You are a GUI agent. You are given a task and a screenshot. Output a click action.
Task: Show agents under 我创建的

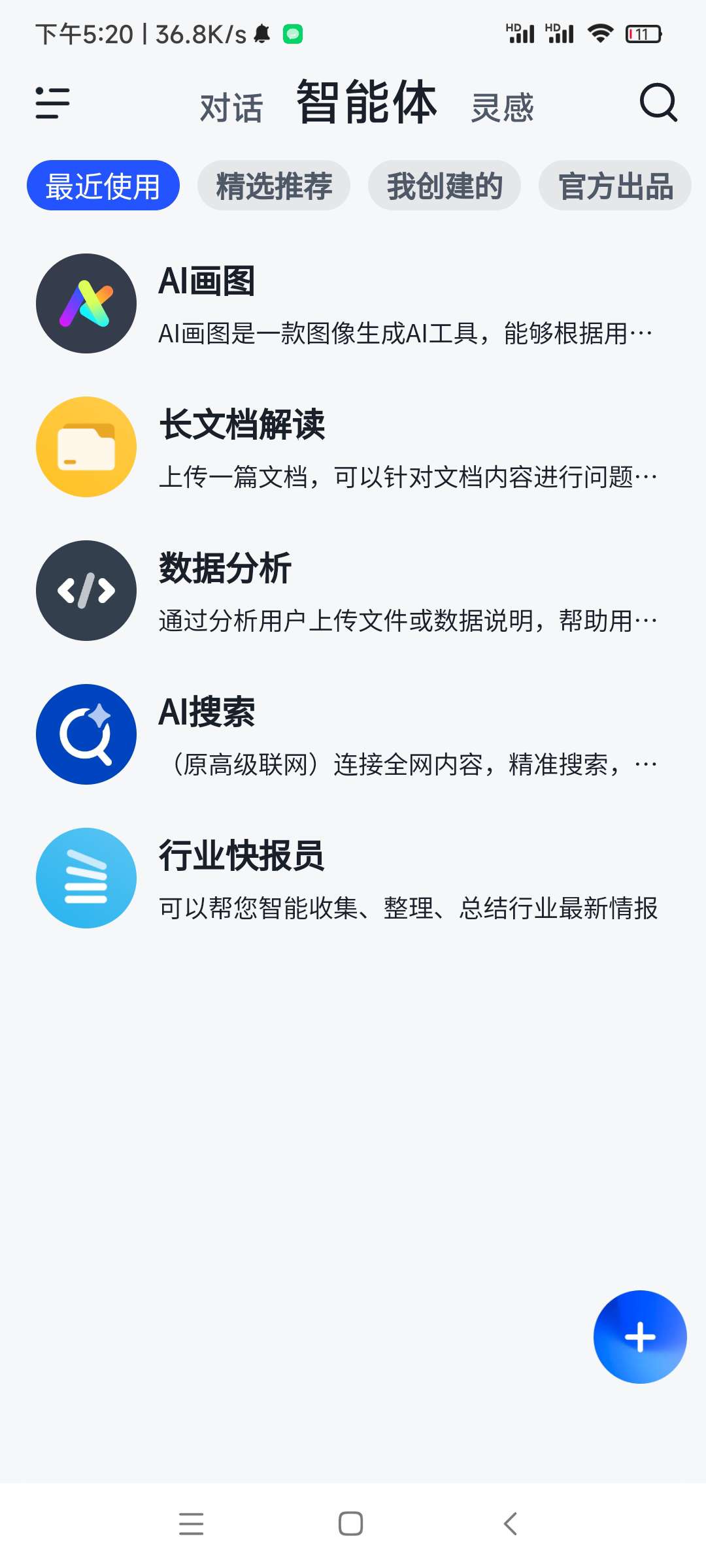tap(445, 186)
